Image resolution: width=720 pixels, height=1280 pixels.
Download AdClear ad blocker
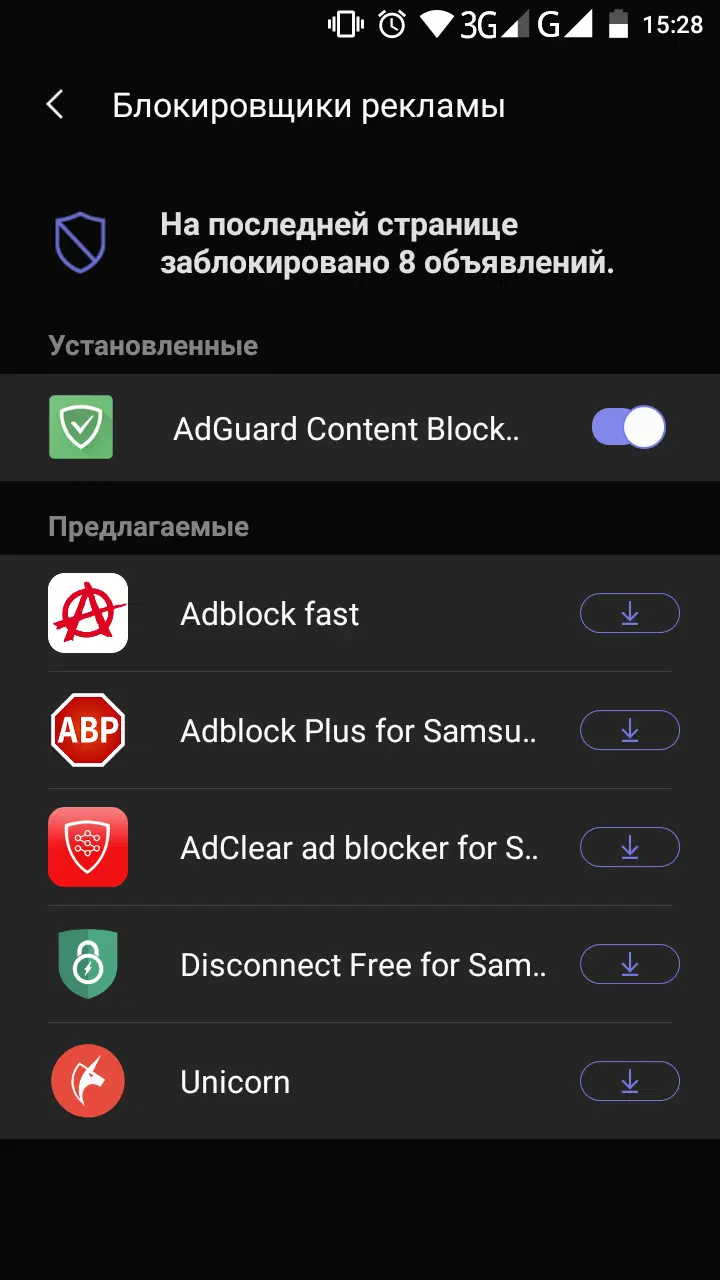click(x=629, y=848)
